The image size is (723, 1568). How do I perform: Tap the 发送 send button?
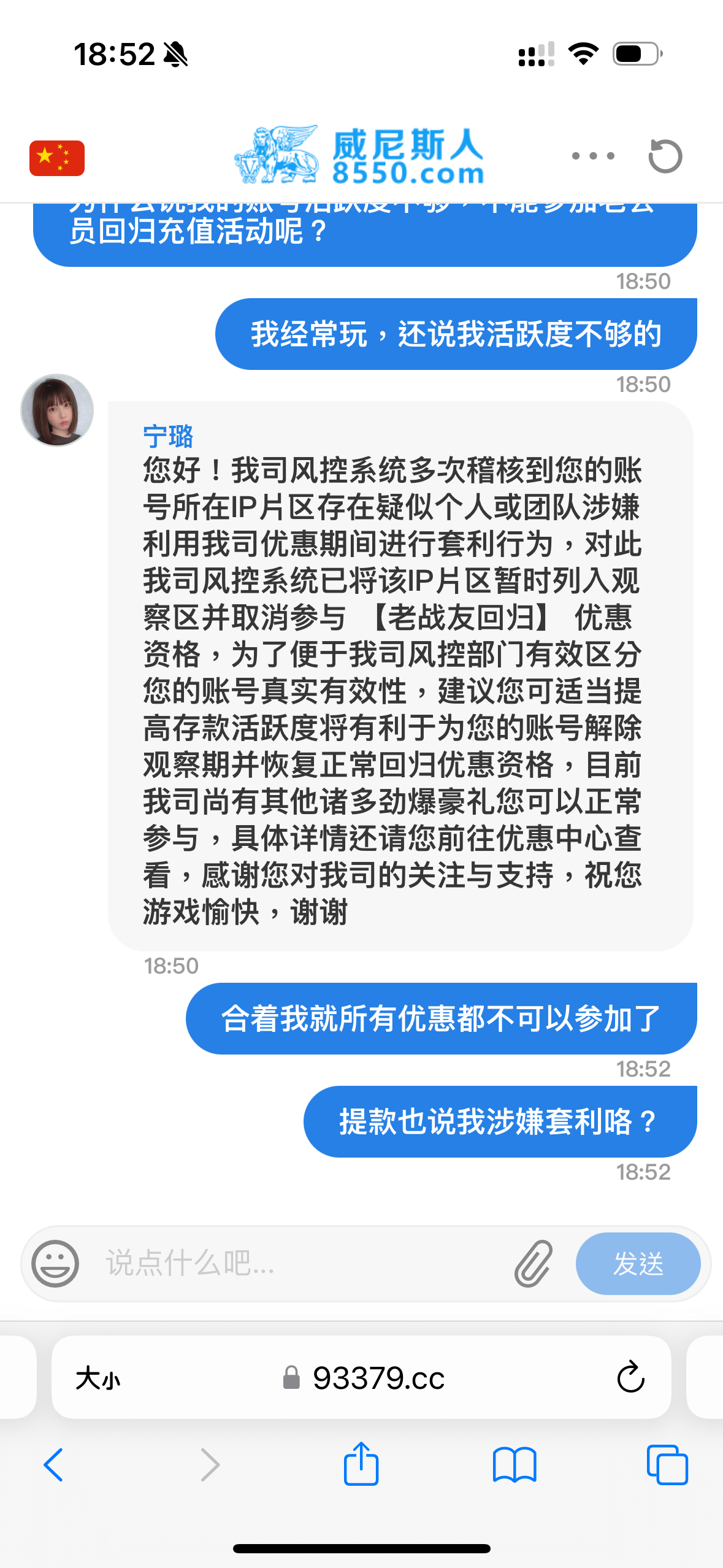[637, 1264]
